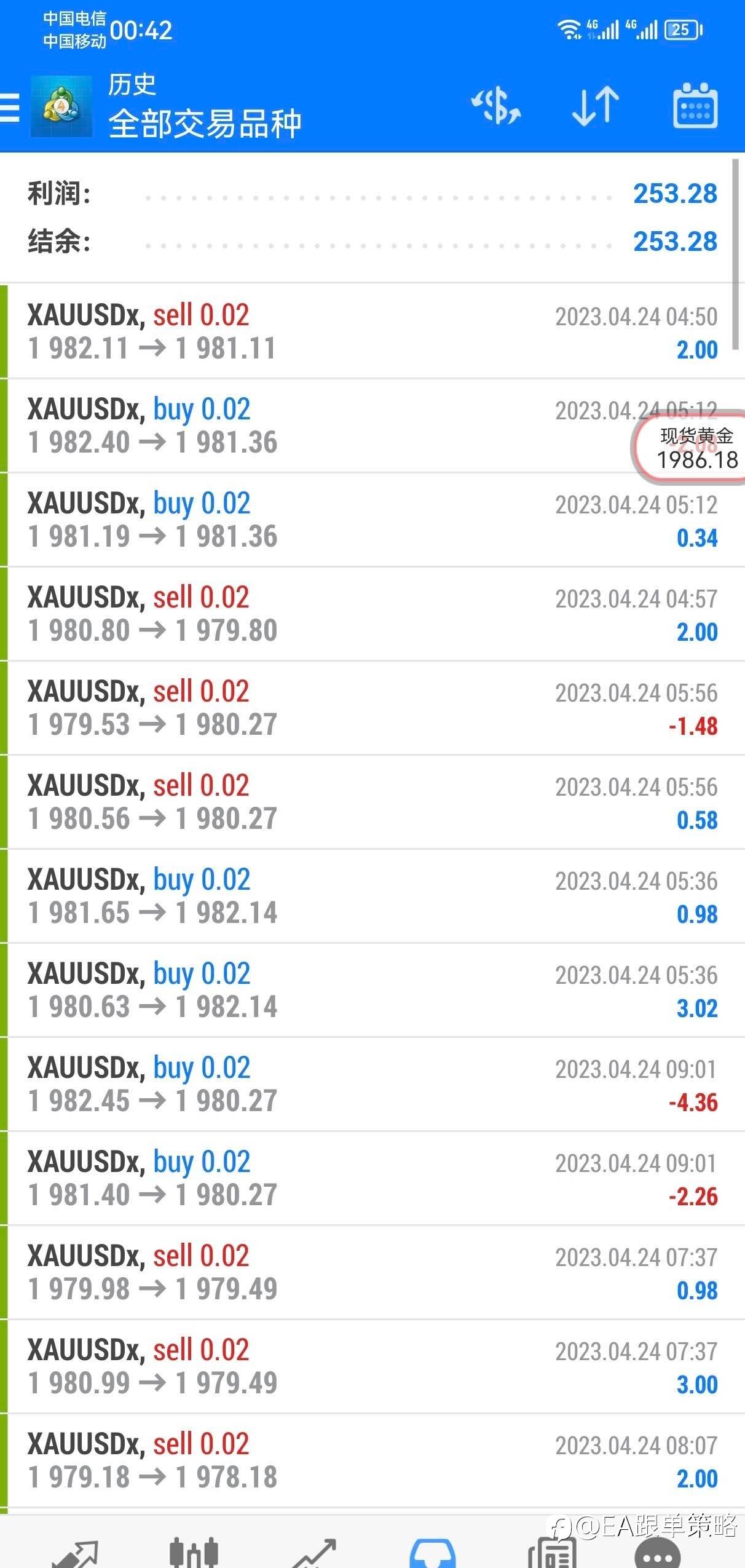This screenshot has height=1568, width=745.
Task: Open the sell trade closed at 08:07
Action: (372, 1461)
